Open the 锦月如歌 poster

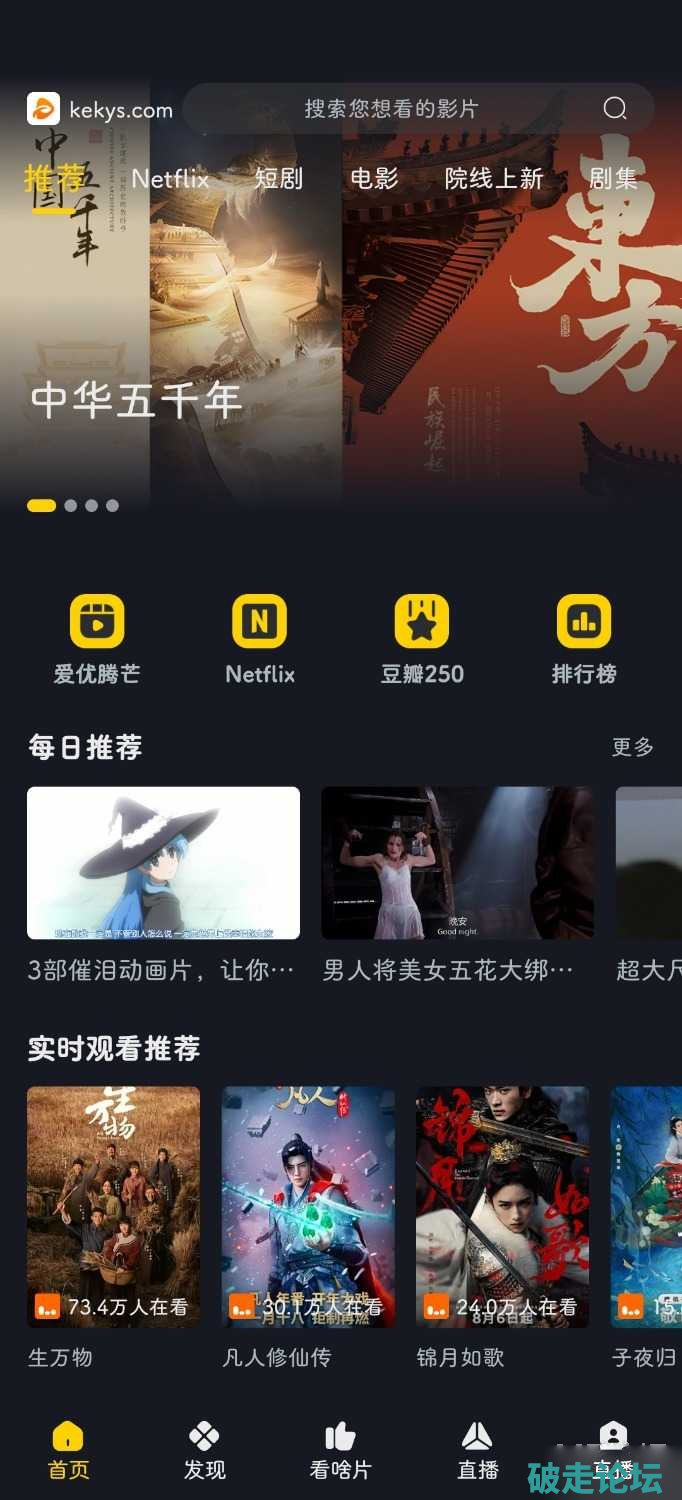point(502,1207)
